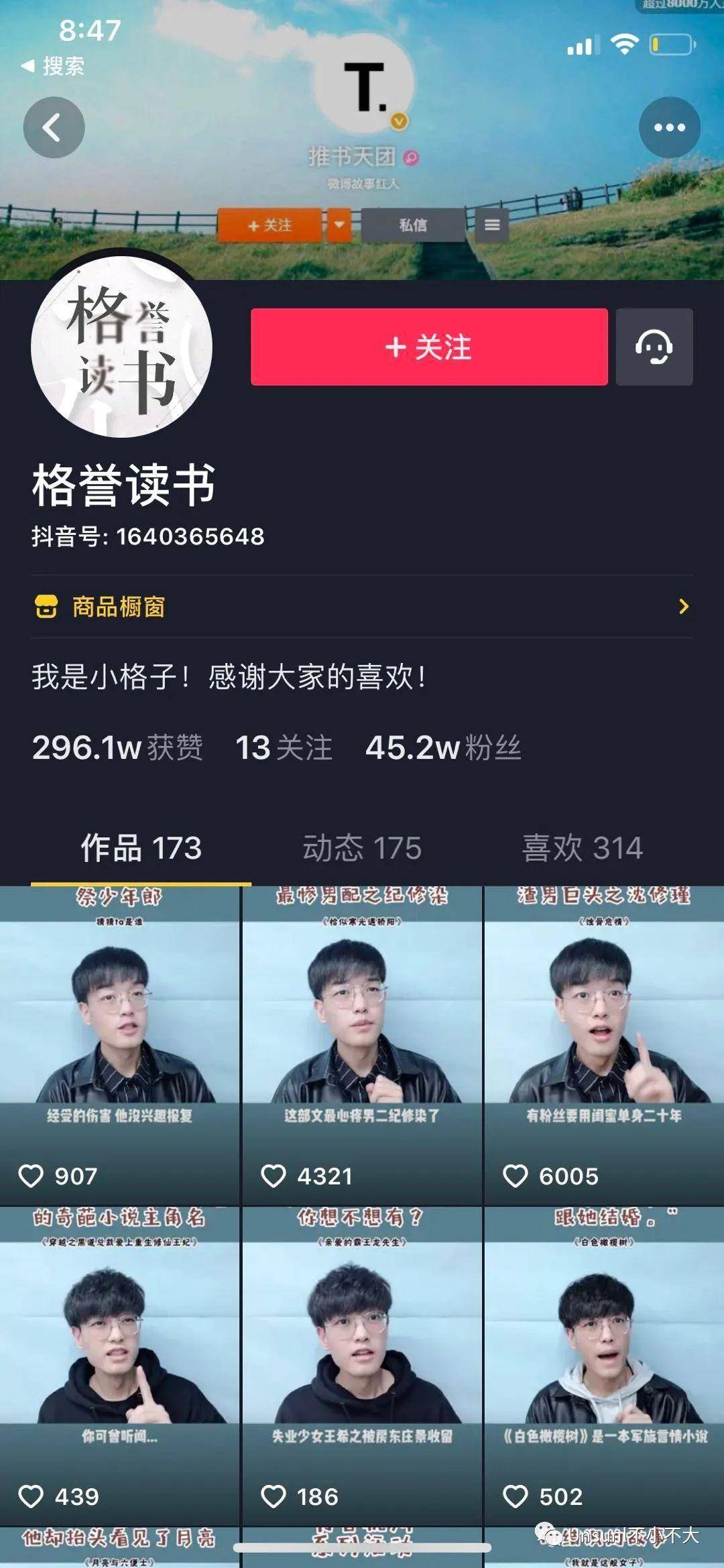
Task: Play the video with 4321 likes
Action: [362, 1046]
